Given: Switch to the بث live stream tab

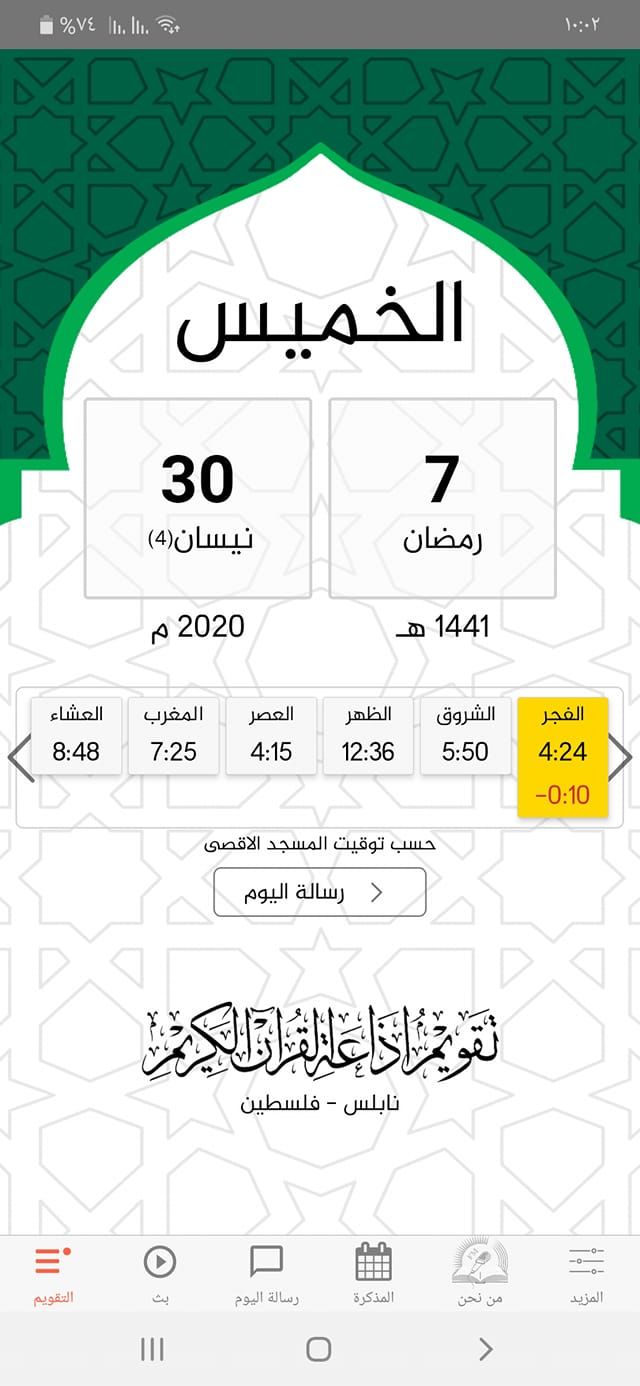Looking at the screenshot, I should [x=160, y=1274].
